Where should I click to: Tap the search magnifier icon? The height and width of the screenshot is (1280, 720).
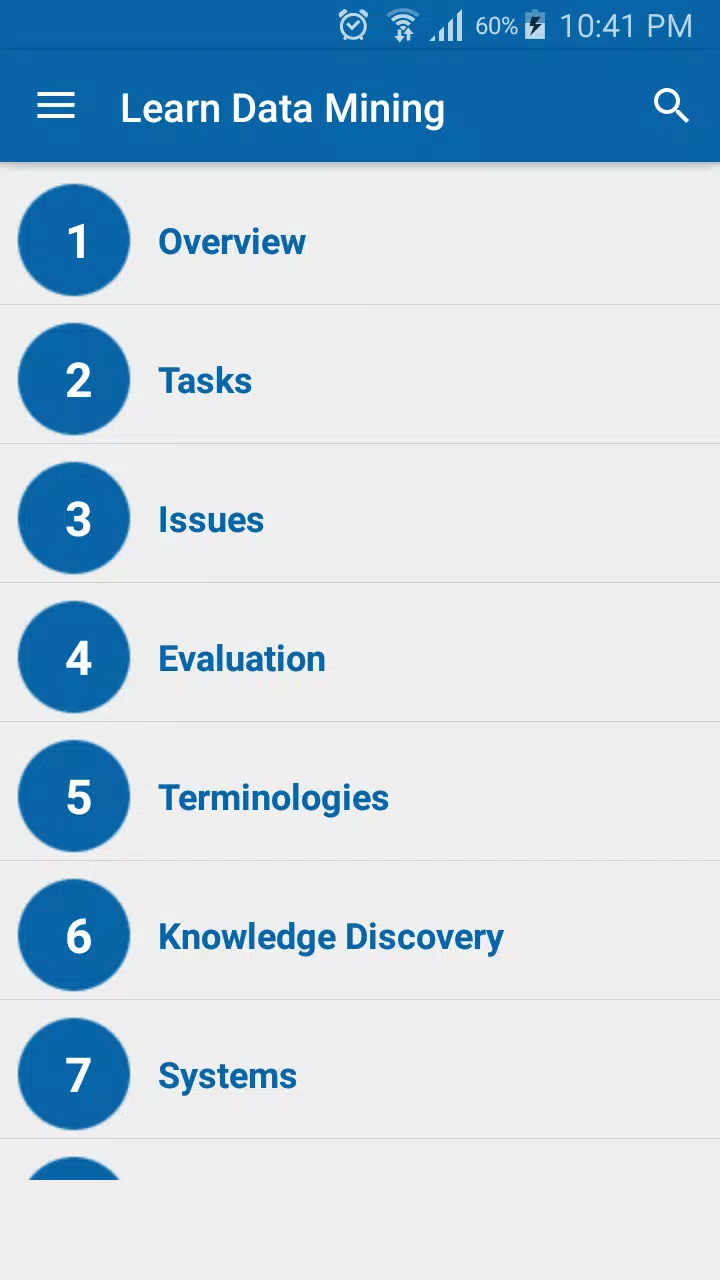(x=671, y=106)
